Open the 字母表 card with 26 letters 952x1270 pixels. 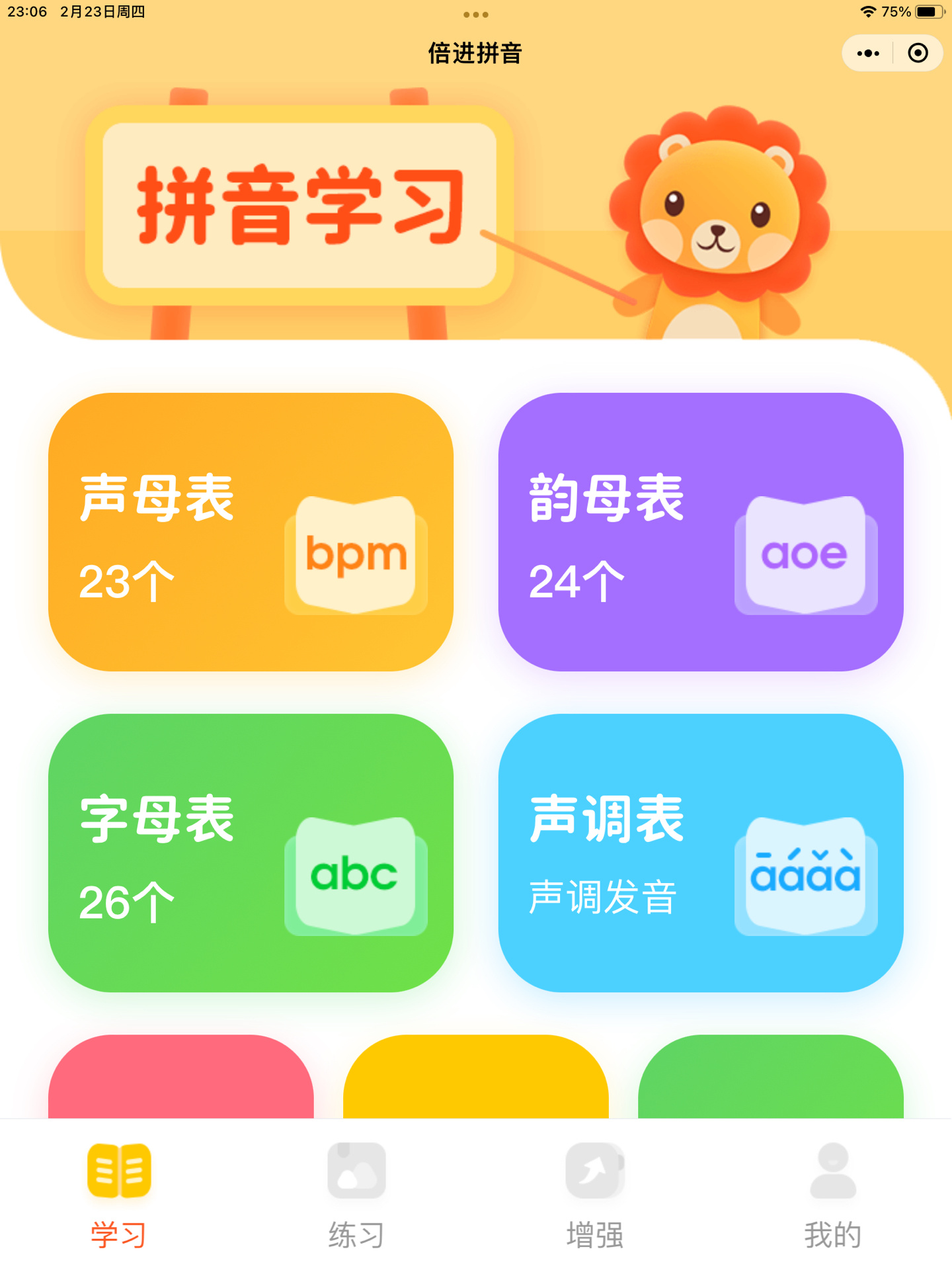[251, 853]
